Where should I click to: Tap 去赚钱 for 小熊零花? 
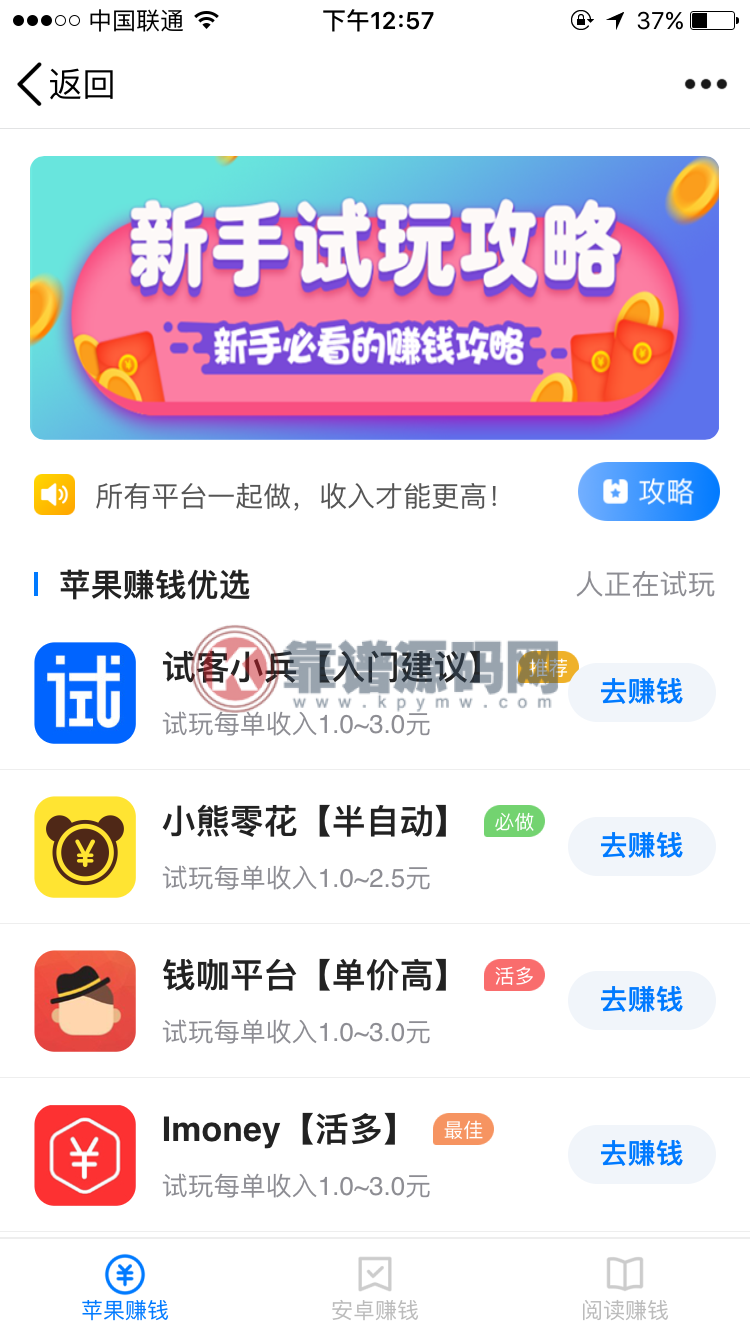pos(641,846)
